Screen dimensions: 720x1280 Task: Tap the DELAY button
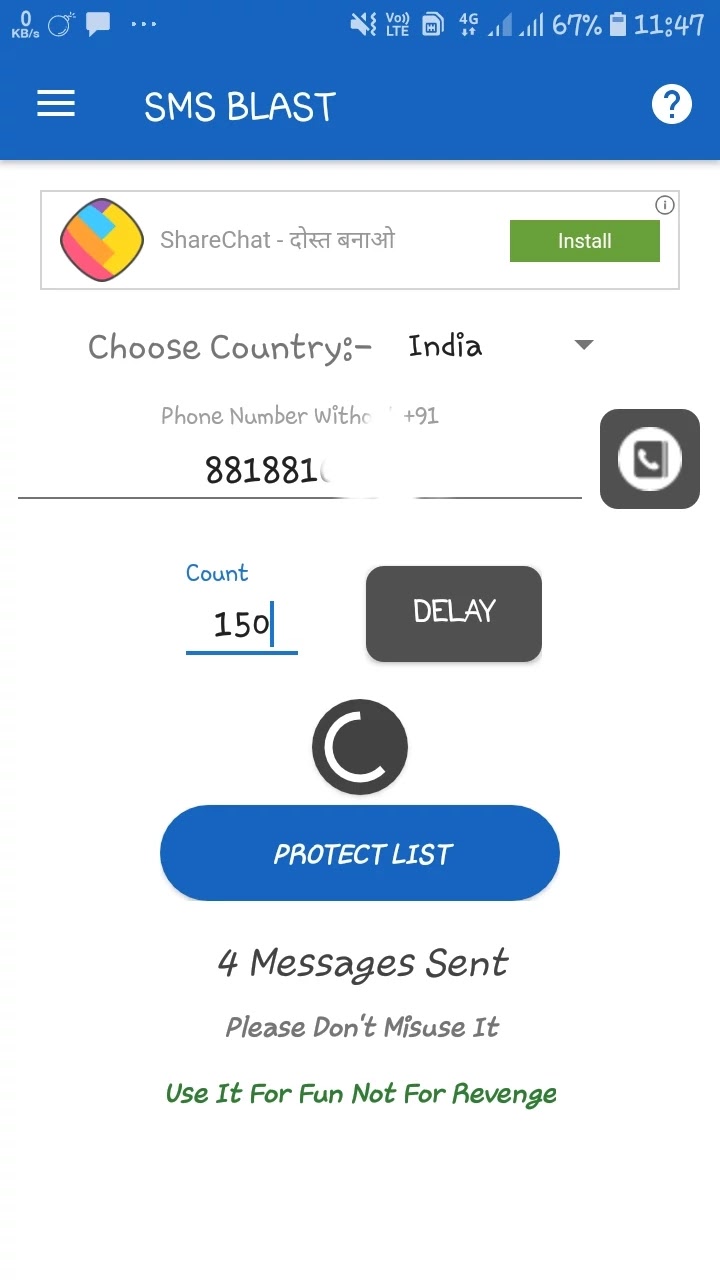454,613
